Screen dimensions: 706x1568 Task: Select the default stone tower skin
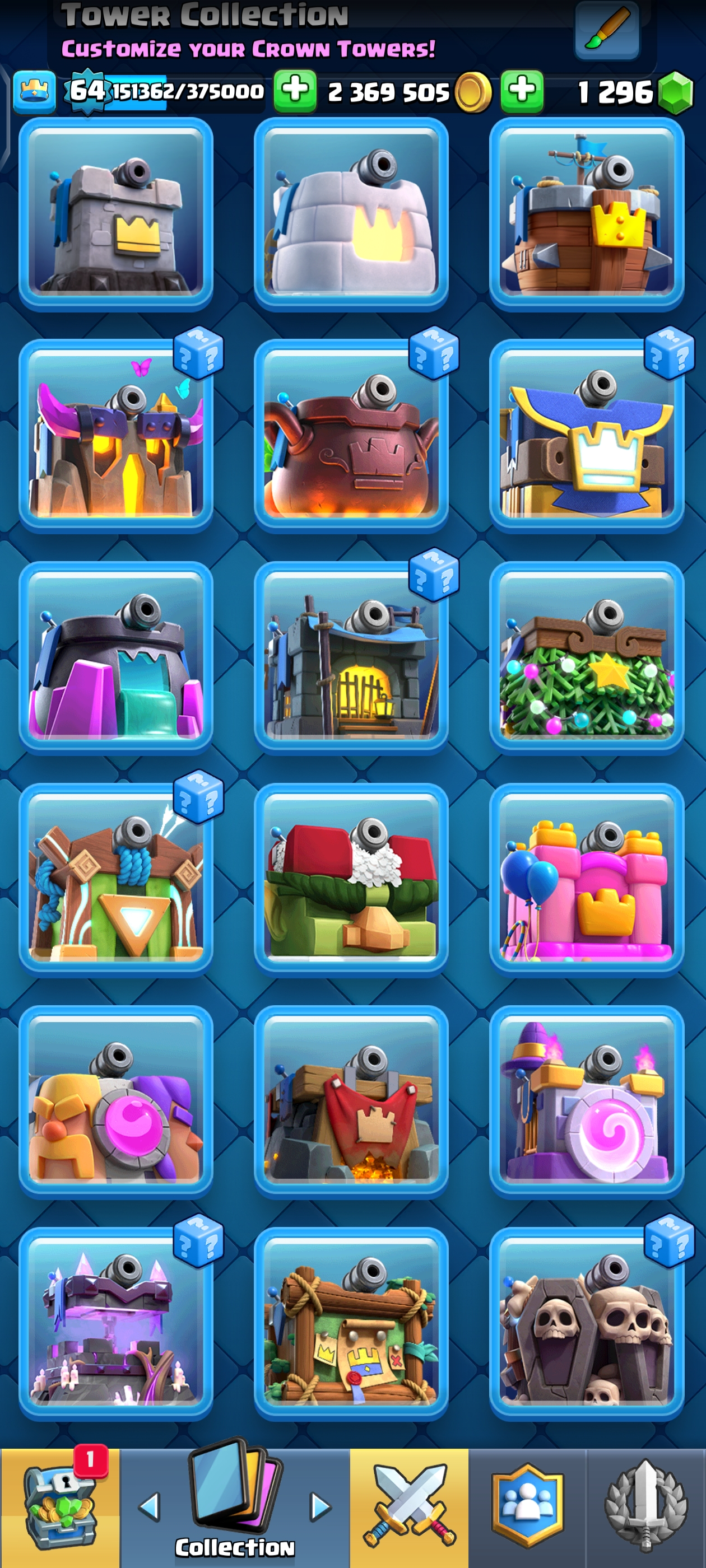(116, 214)
